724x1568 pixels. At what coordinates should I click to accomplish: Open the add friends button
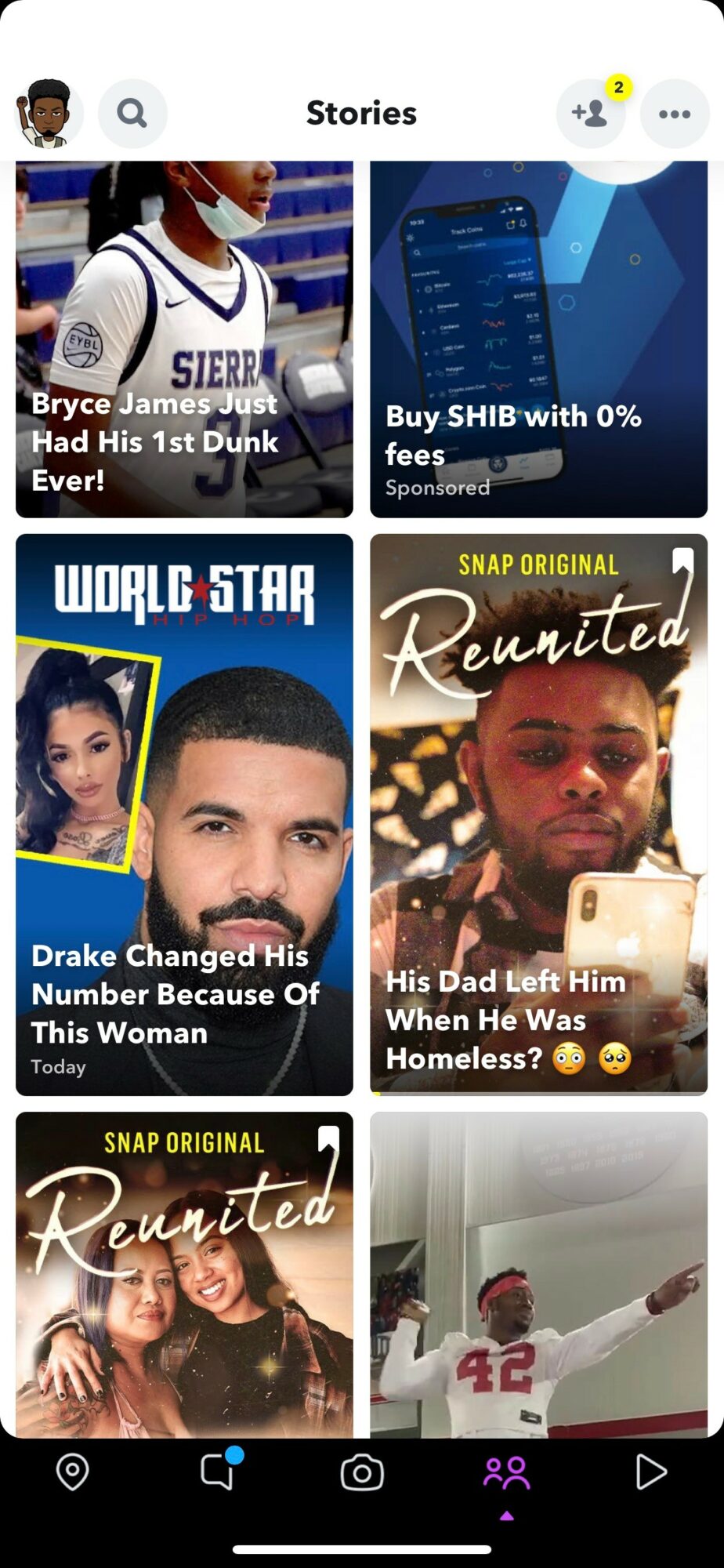[x=590, y=114]
